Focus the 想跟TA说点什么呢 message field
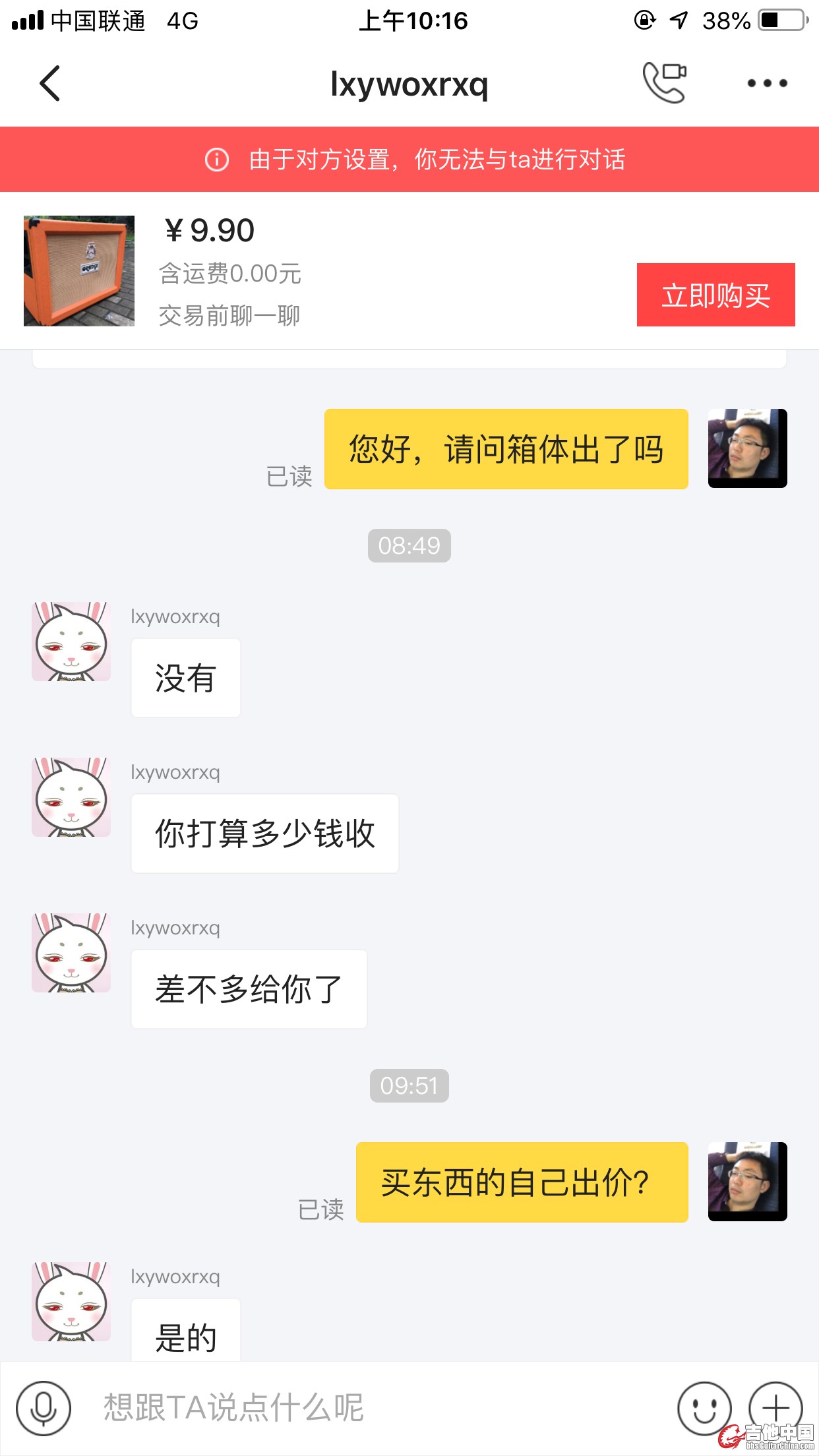Image resolution: width=819 pixels, height=1456 pixels. pos(369,1408)
